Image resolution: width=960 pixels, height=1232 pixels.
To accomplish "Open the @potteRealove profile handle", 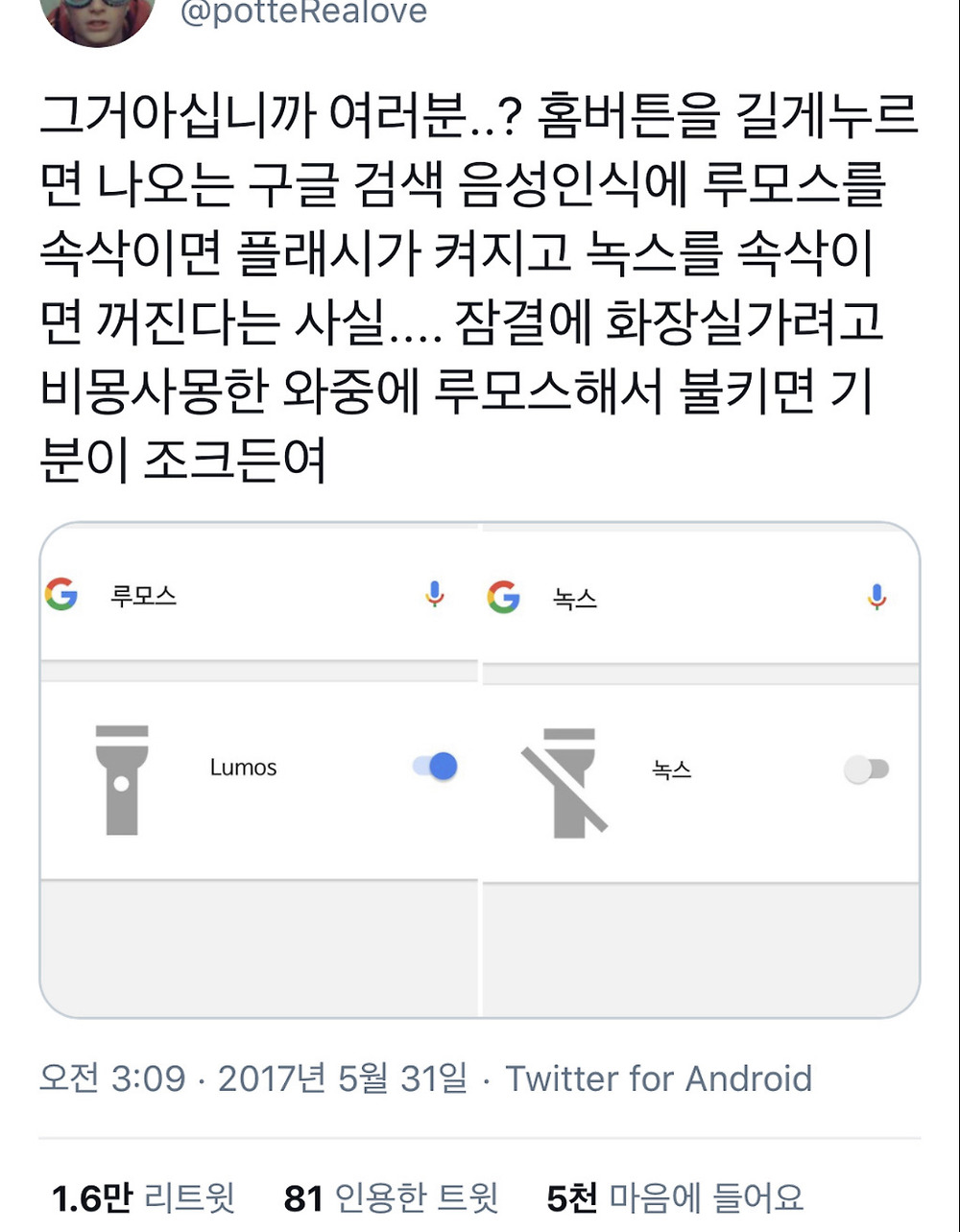I will point(303,13).
